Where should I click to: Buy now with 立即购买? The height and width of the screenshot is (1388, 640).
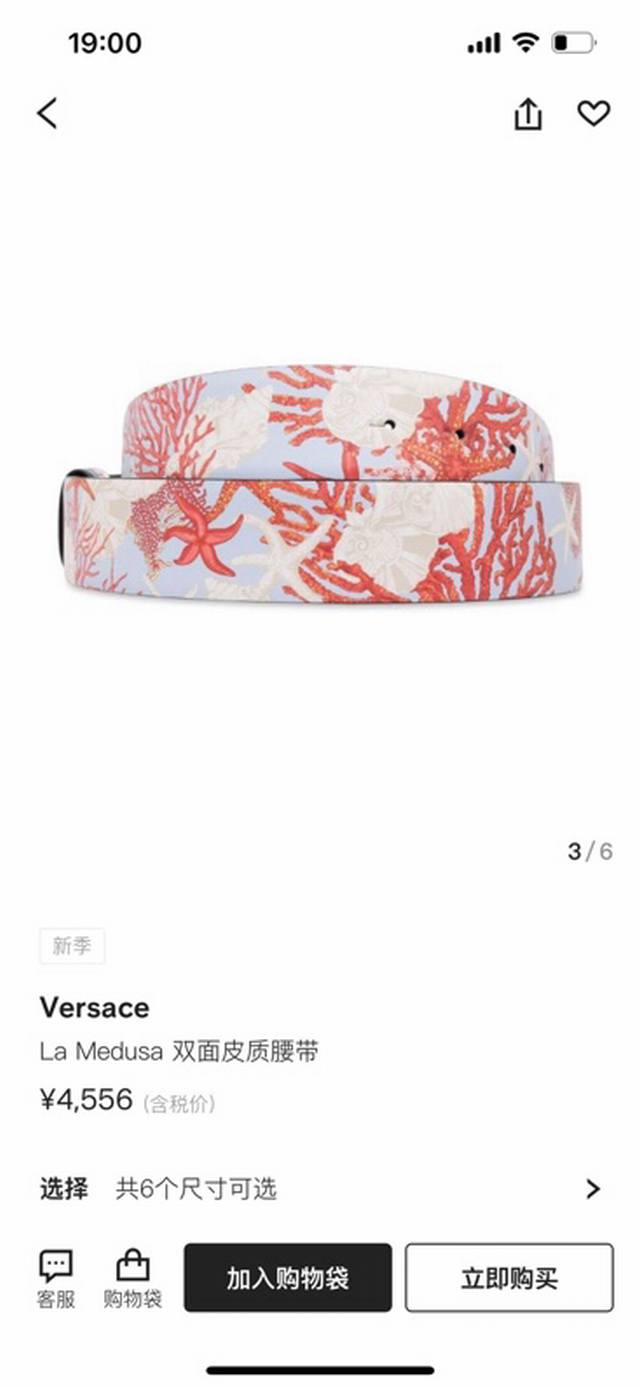point(509,1278)
